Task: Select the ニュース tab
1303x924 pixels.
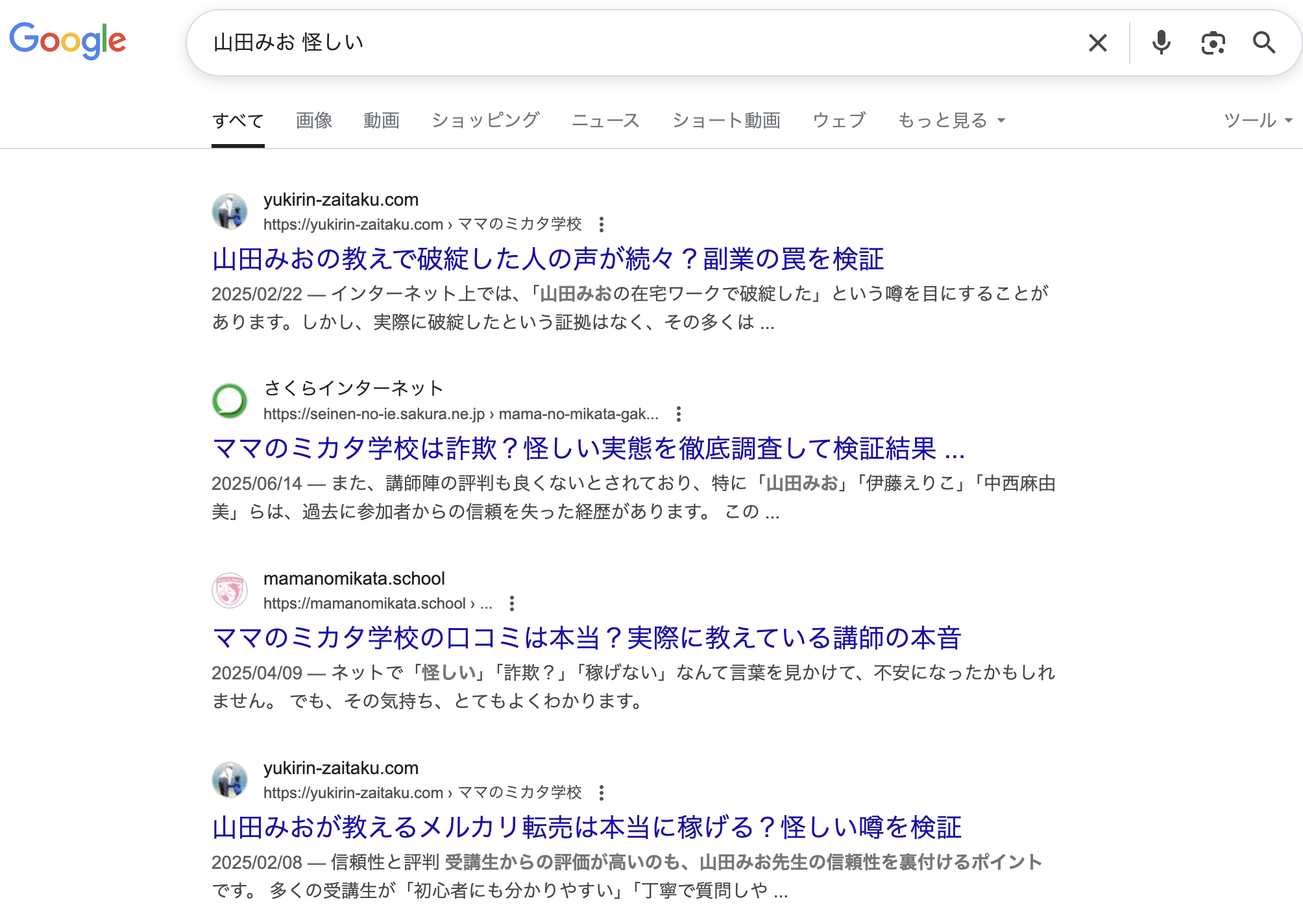Action: tap(605, 121)
